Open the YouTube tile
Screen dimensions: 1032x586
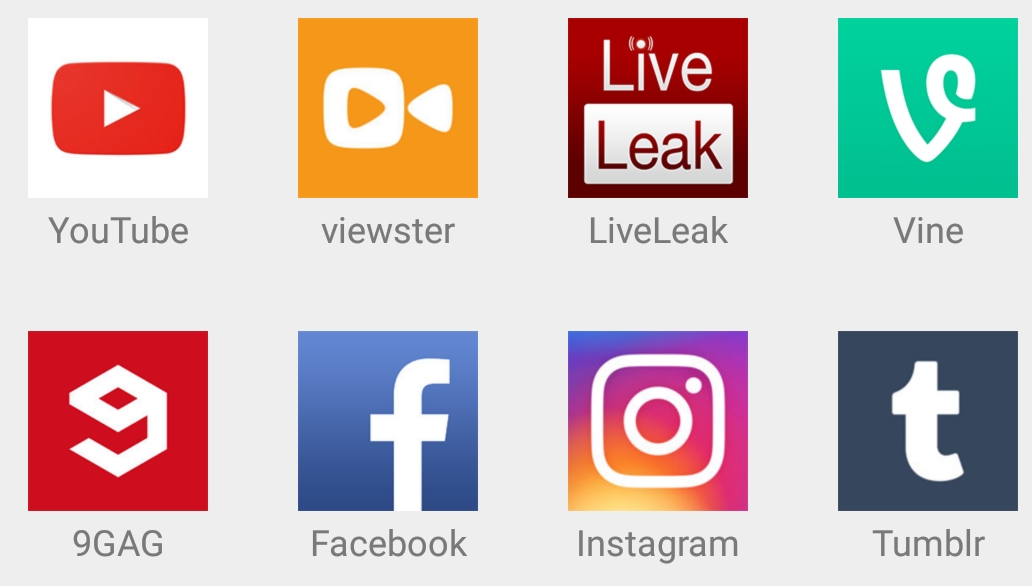pyautogui.click(x=118, y=108)
